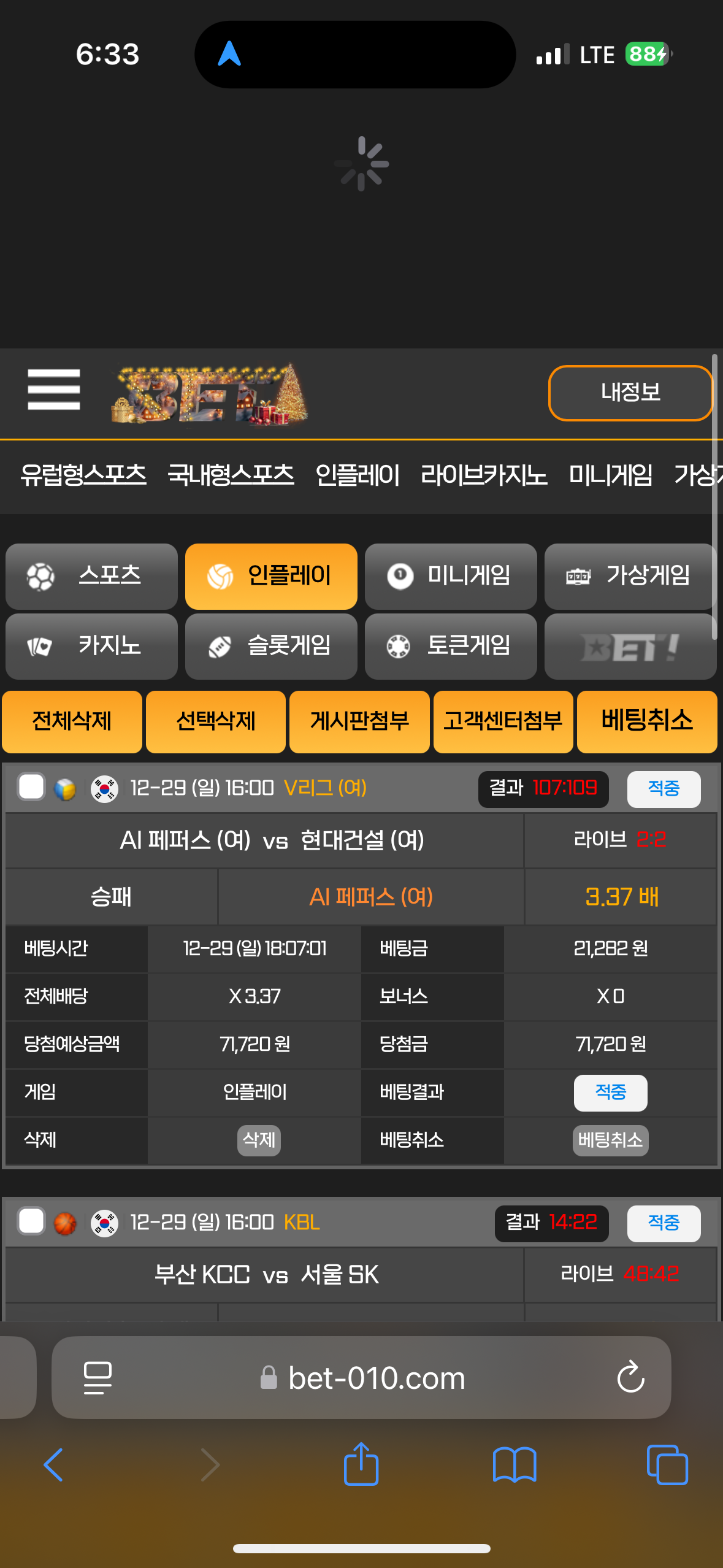Delete the AI 페퍼스 bet with 삭제

259,1140
